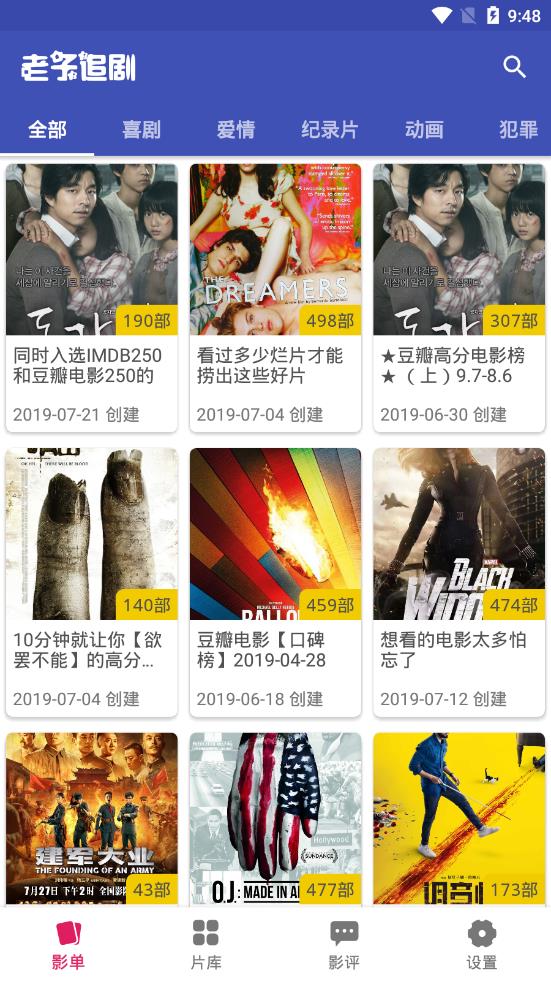551x981 pixels.
Task: Open the 173部 list with yellow poster
Action: 459,819
